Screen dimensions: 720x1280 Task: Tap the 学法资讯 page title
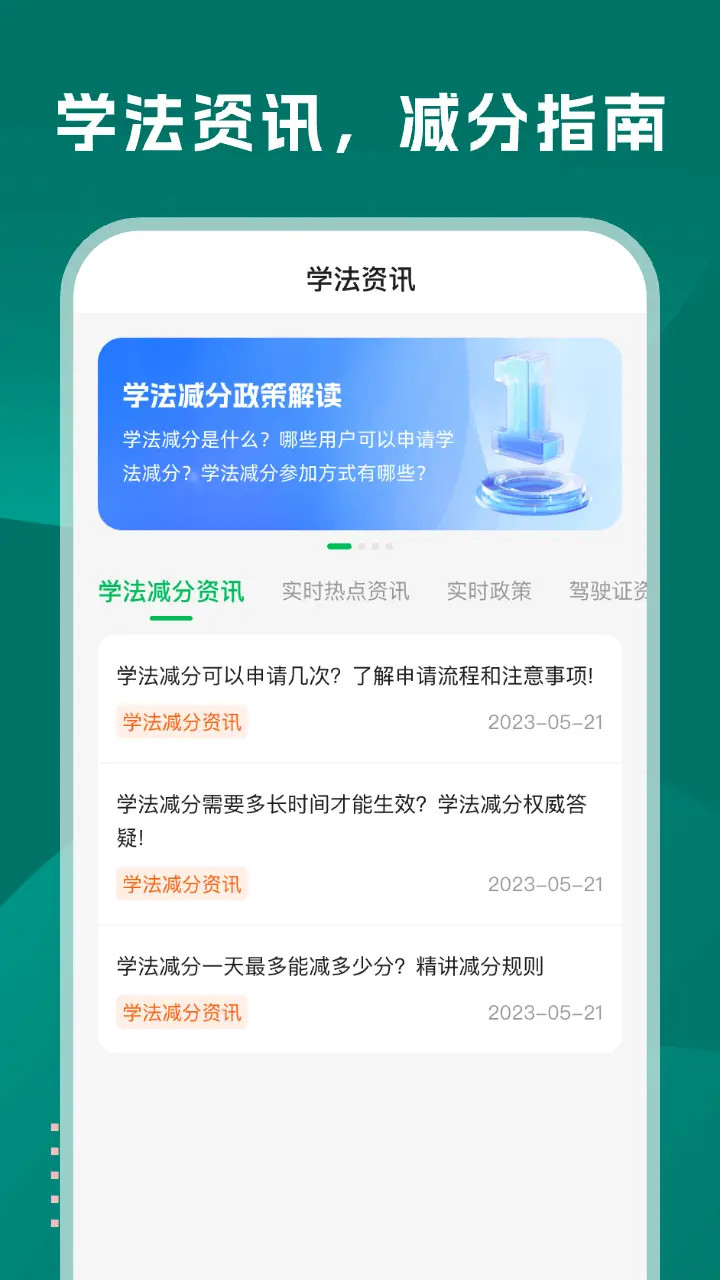(x=360, y=278)
